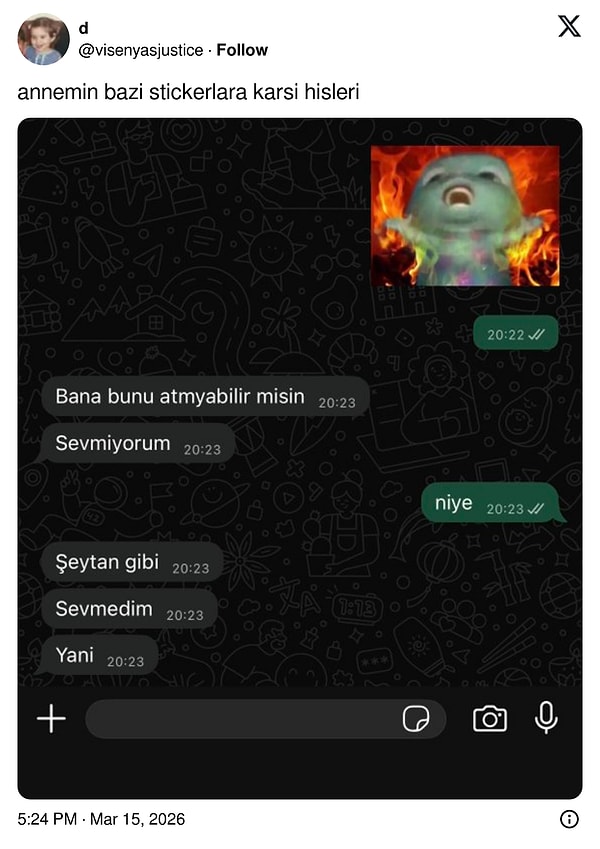The width and height of the screenshot is (600, 849).
Task: Tap the info icon beside the date
Action: coord(569,819)
